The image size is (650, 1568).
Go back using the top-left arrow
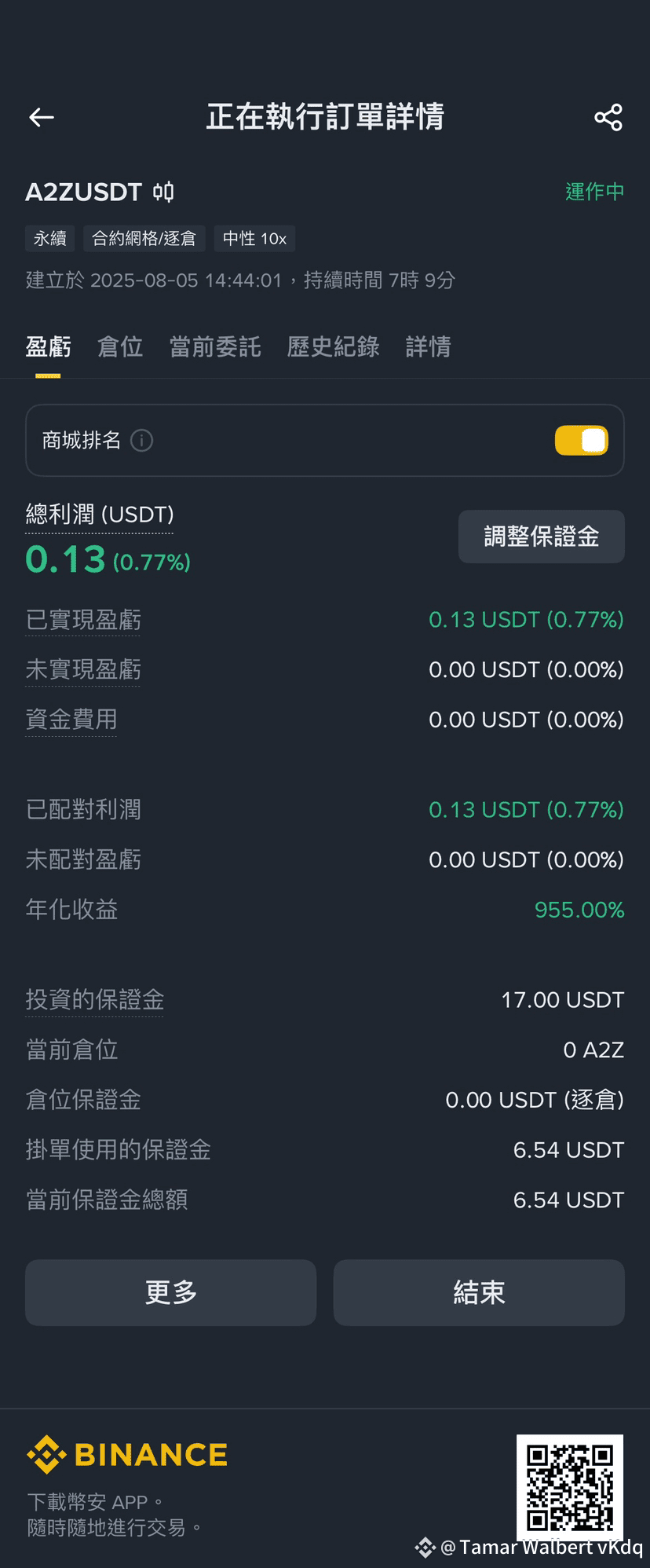pyautogui.click(x=42, y=118)
